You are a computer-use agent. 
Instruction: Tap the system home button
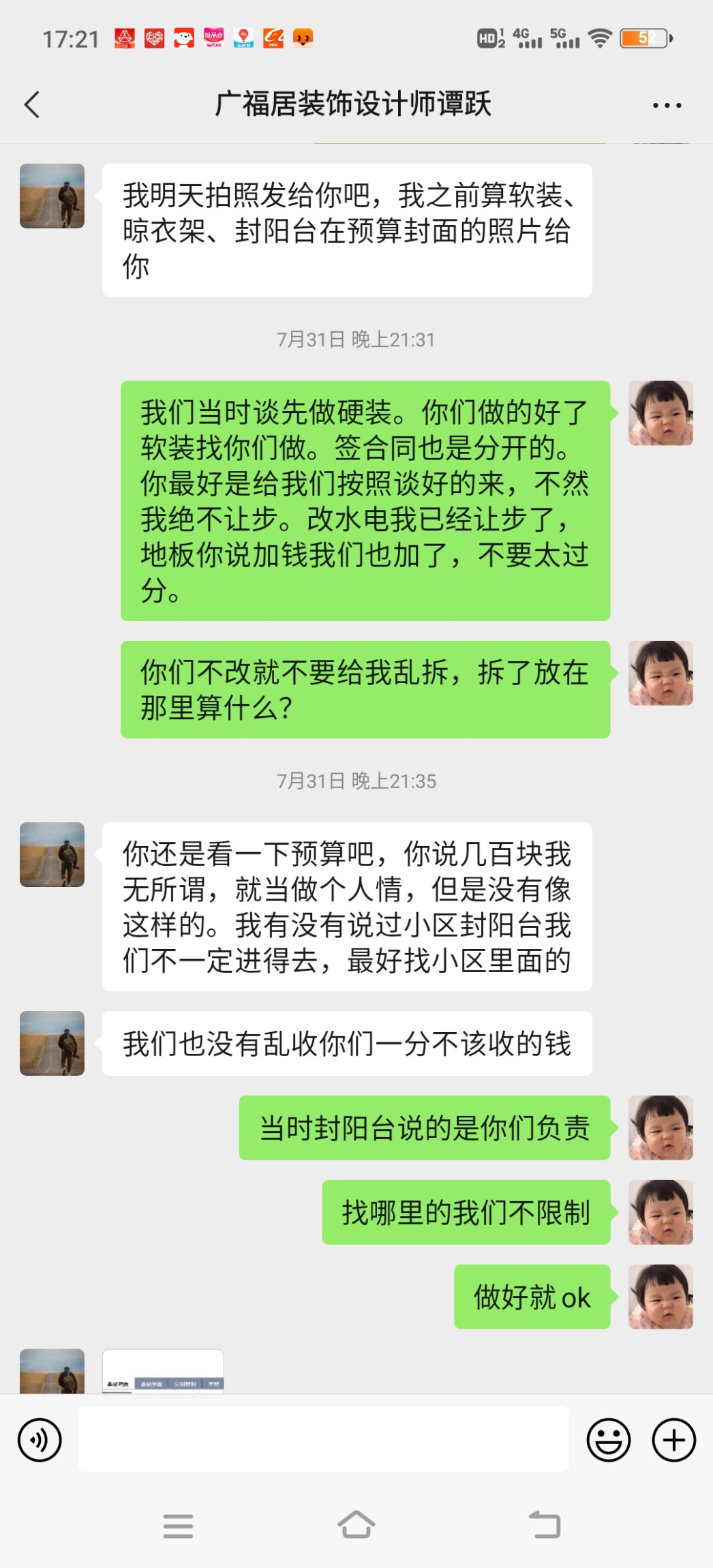[356, 1525]
